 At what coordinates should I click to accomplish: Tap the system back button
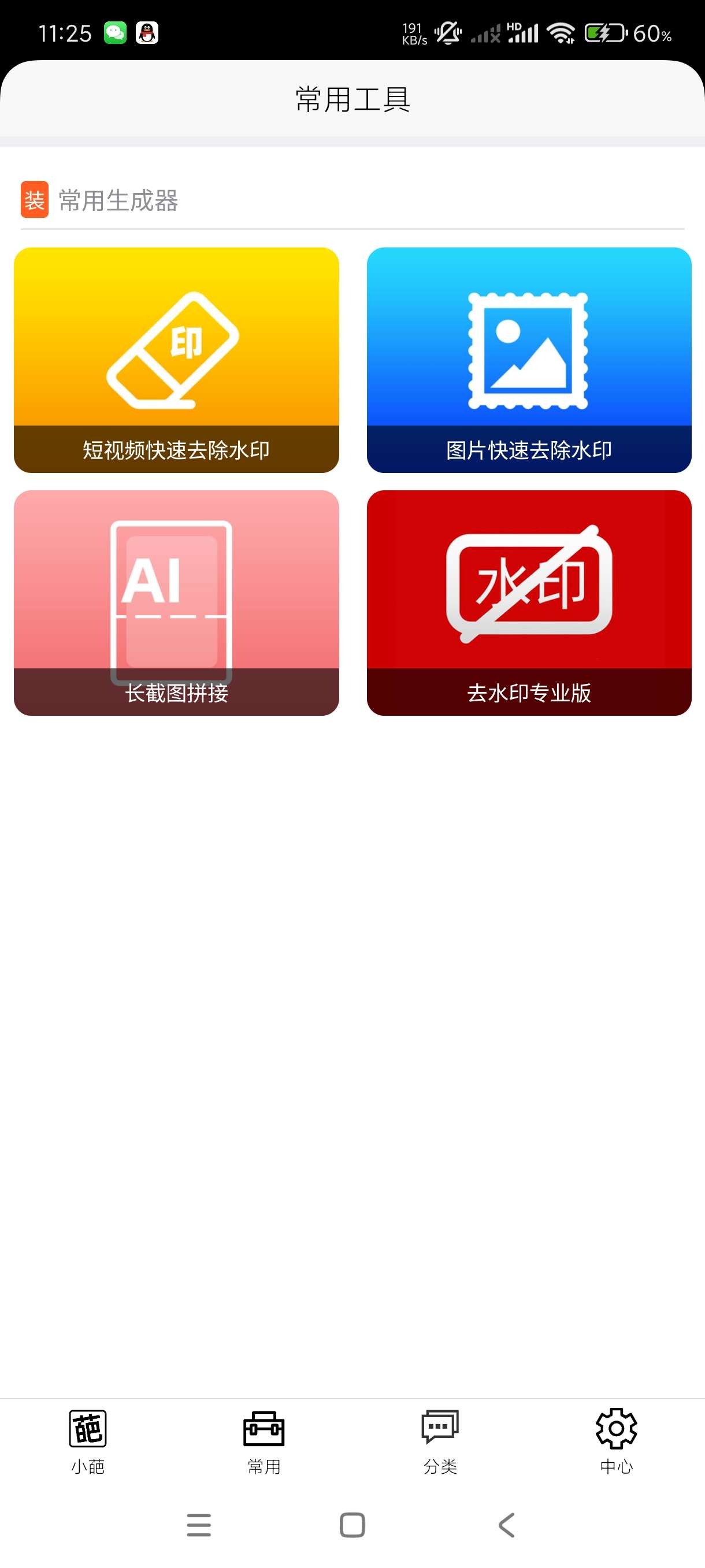tap(507, 1525)
